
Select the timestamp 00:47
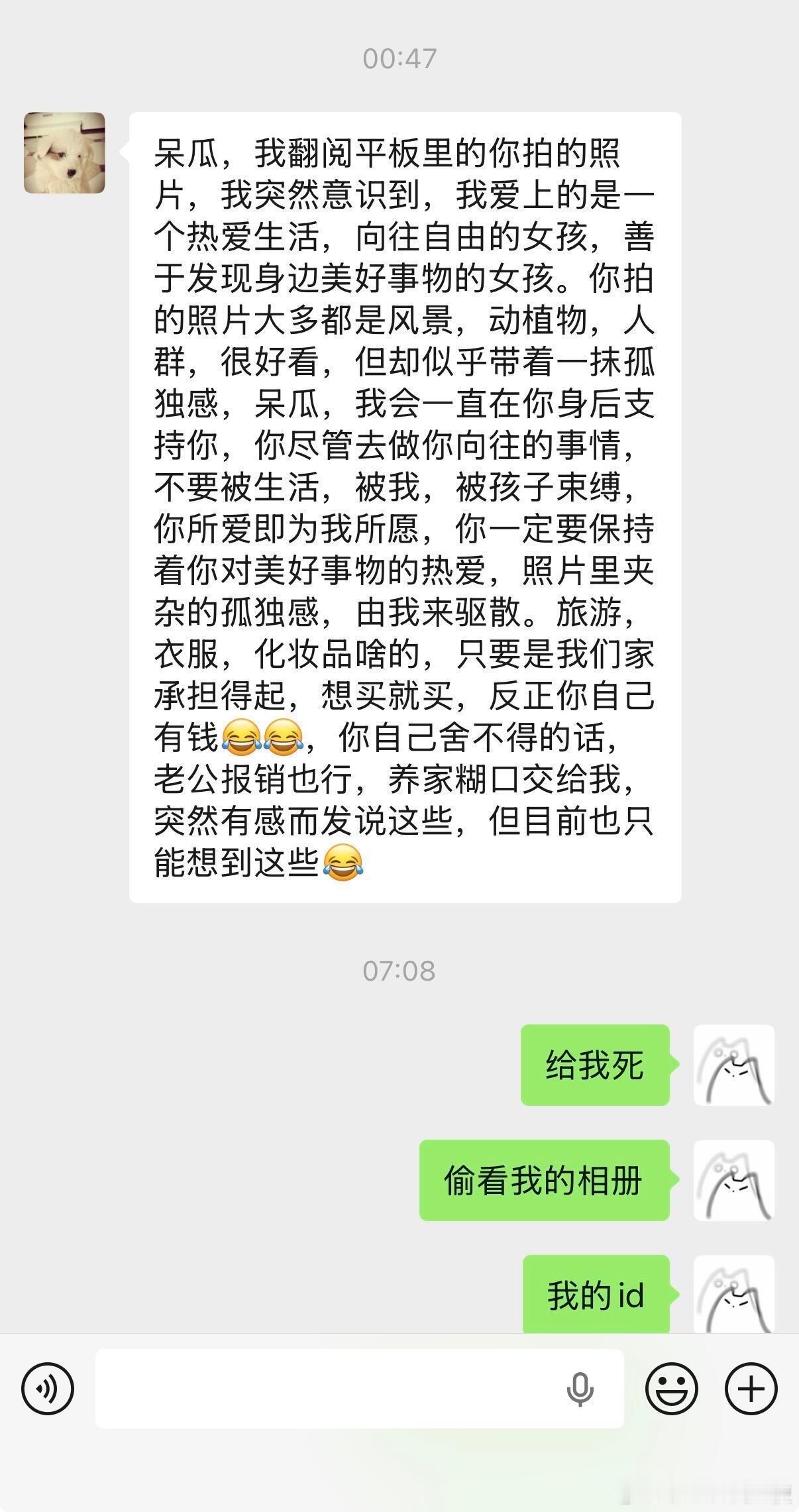(x=400, y=58)
